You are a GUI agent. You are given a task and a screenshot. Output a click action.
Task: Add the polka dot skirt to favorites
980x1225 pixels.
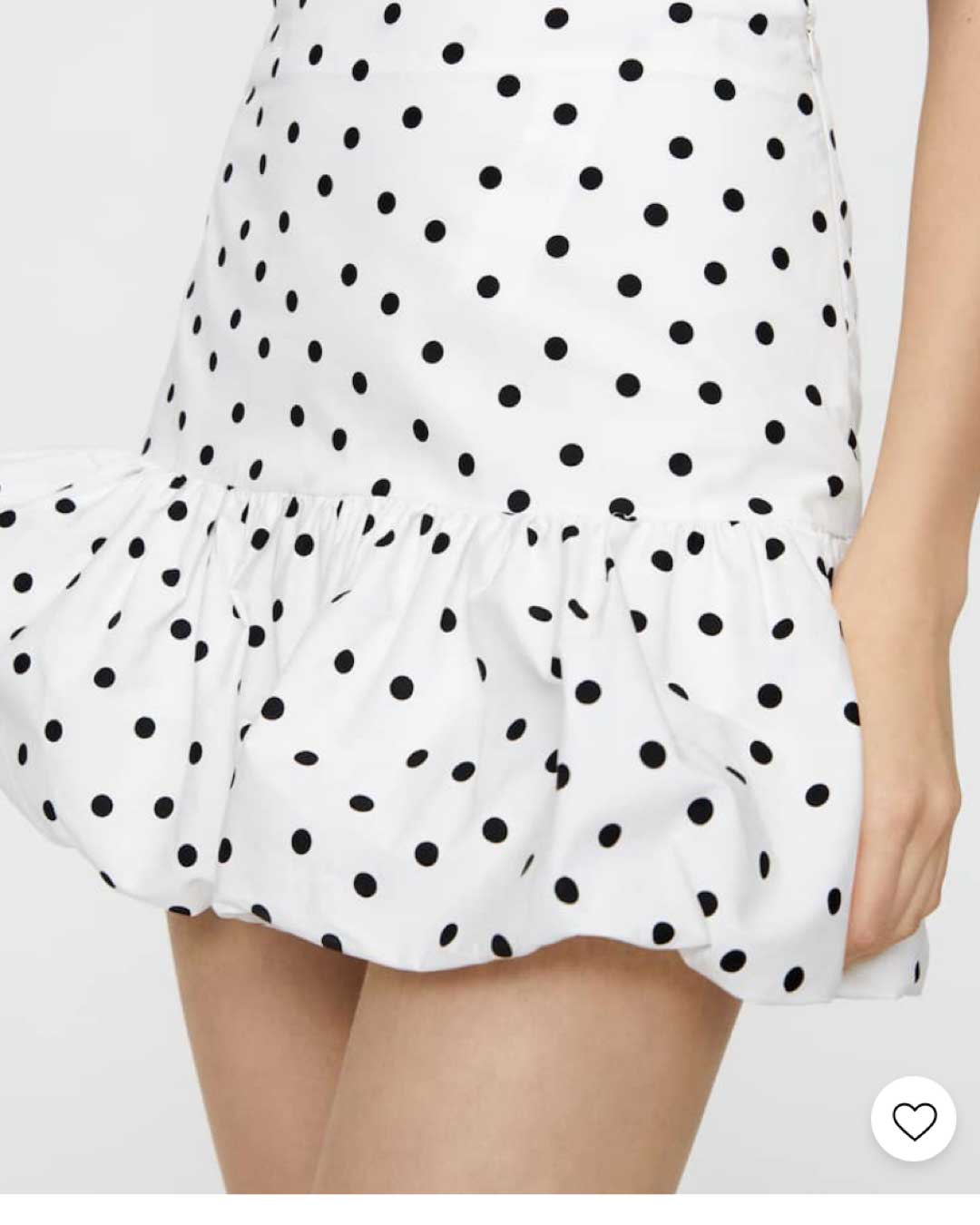[914, 1122]
